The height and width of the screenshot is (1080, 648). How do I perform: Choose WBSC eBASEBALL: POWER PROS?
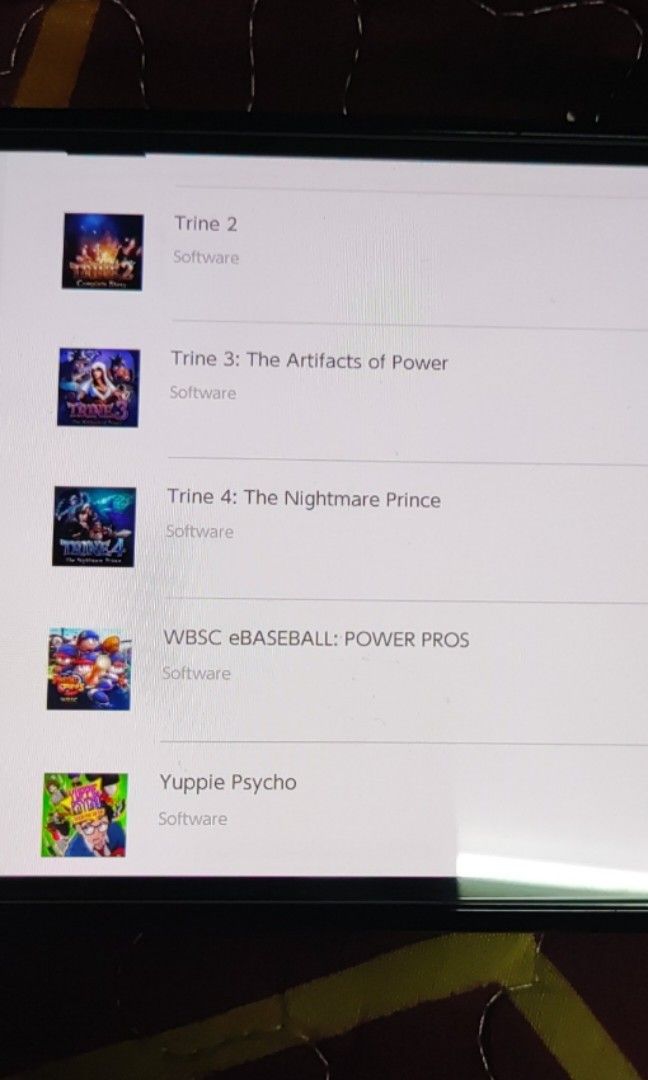(316, 639)
